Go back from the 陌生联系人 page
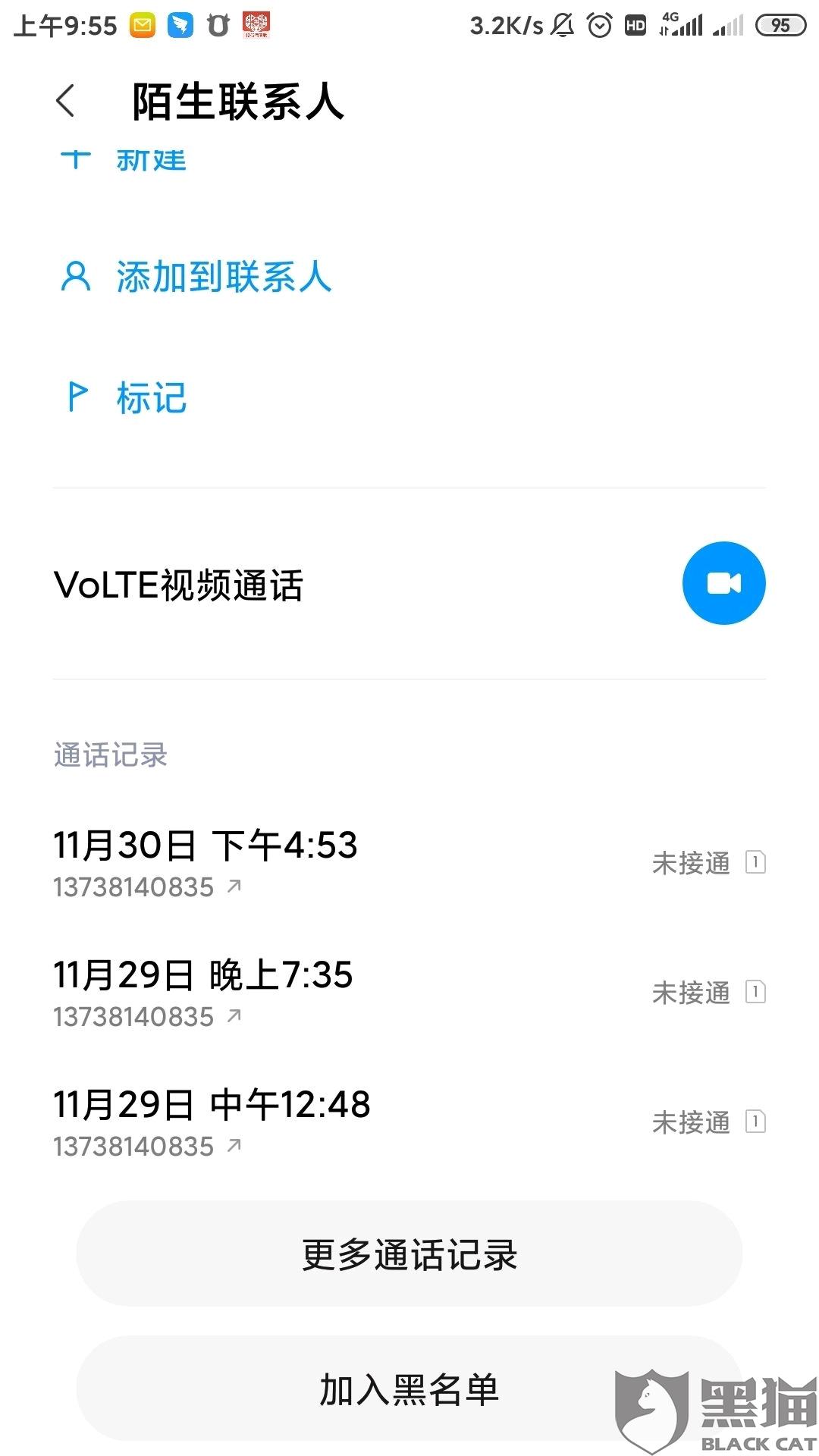The width and height of the screenshot is (819, 1456). (66, 101)
